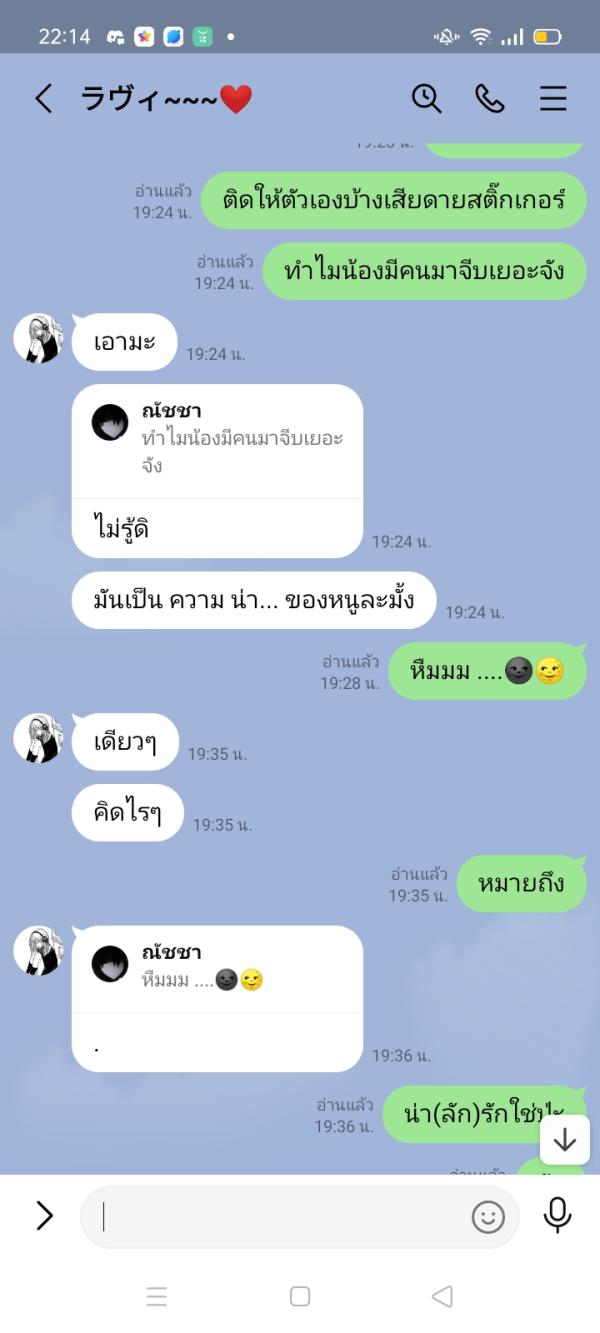Jump to the latest message
This screenshot has height=1333, width=600.
pyautogui.click(x=565, y=1139)
